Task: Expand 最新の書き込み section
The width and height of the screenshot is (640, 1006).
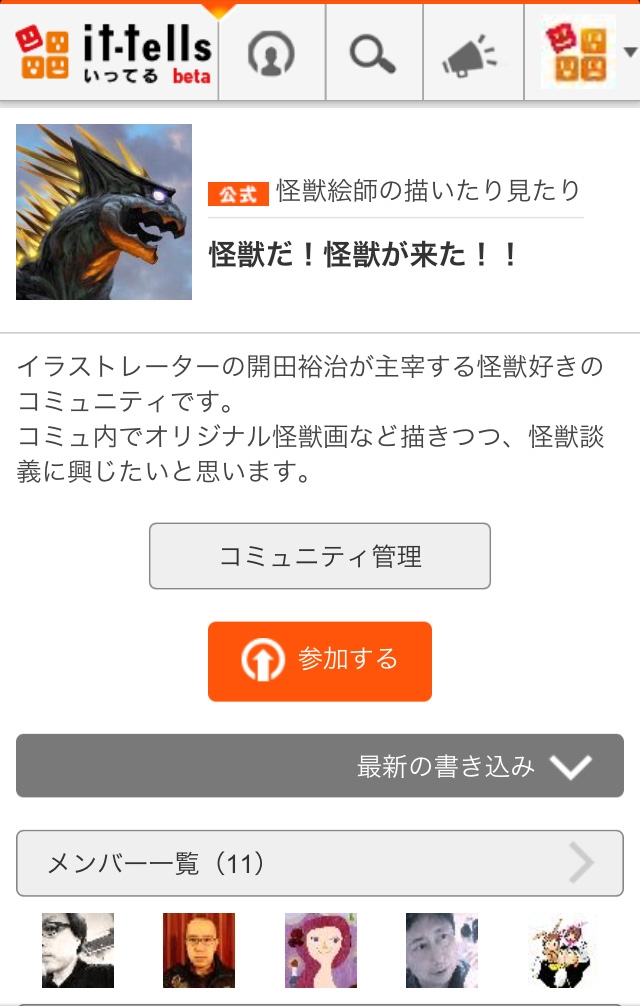Action: 320,767
